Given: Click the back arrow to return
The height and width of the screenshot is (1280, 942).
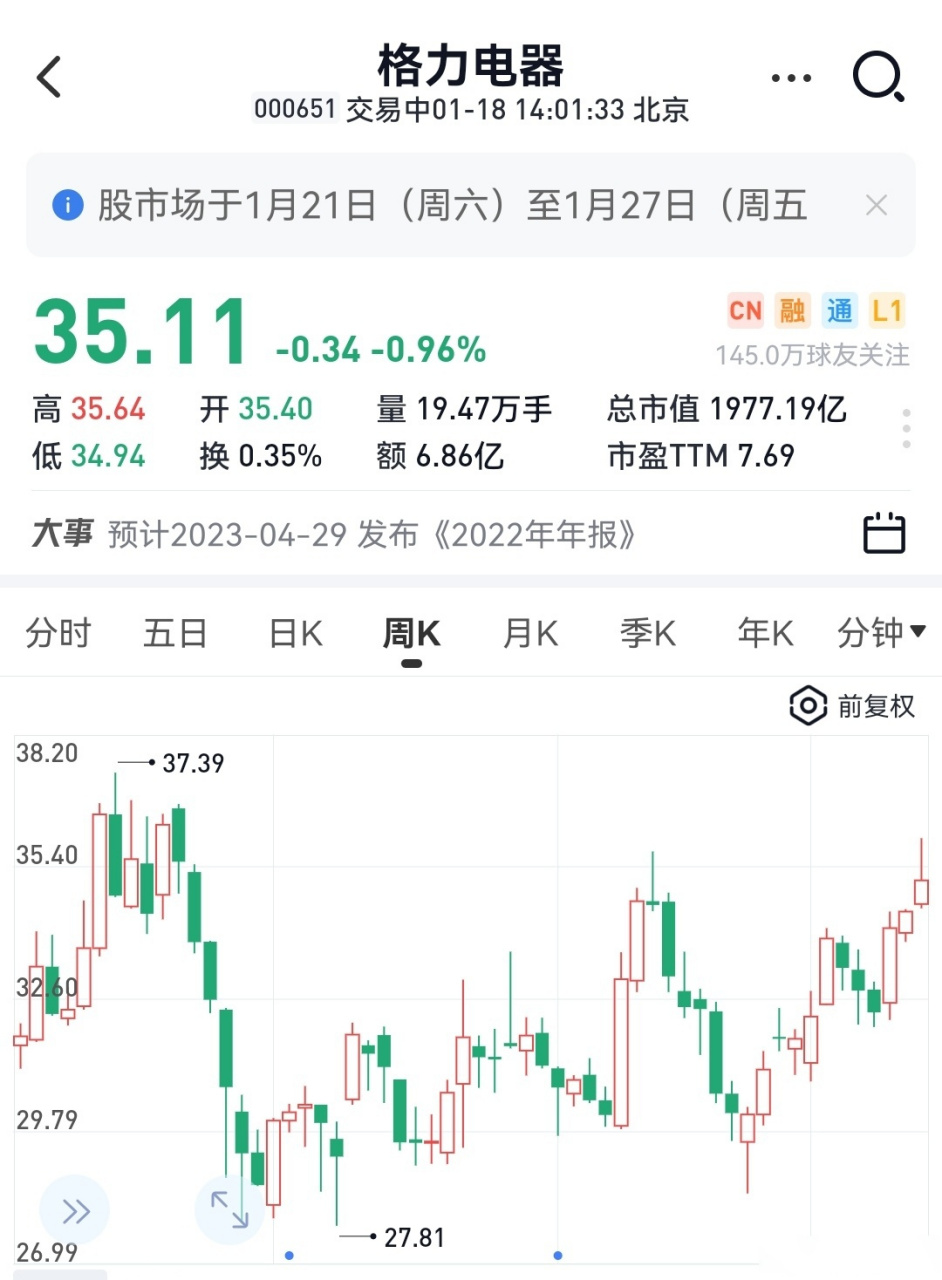Looking at the screenshot, I should pyautogui.click(x=48, y=77).
